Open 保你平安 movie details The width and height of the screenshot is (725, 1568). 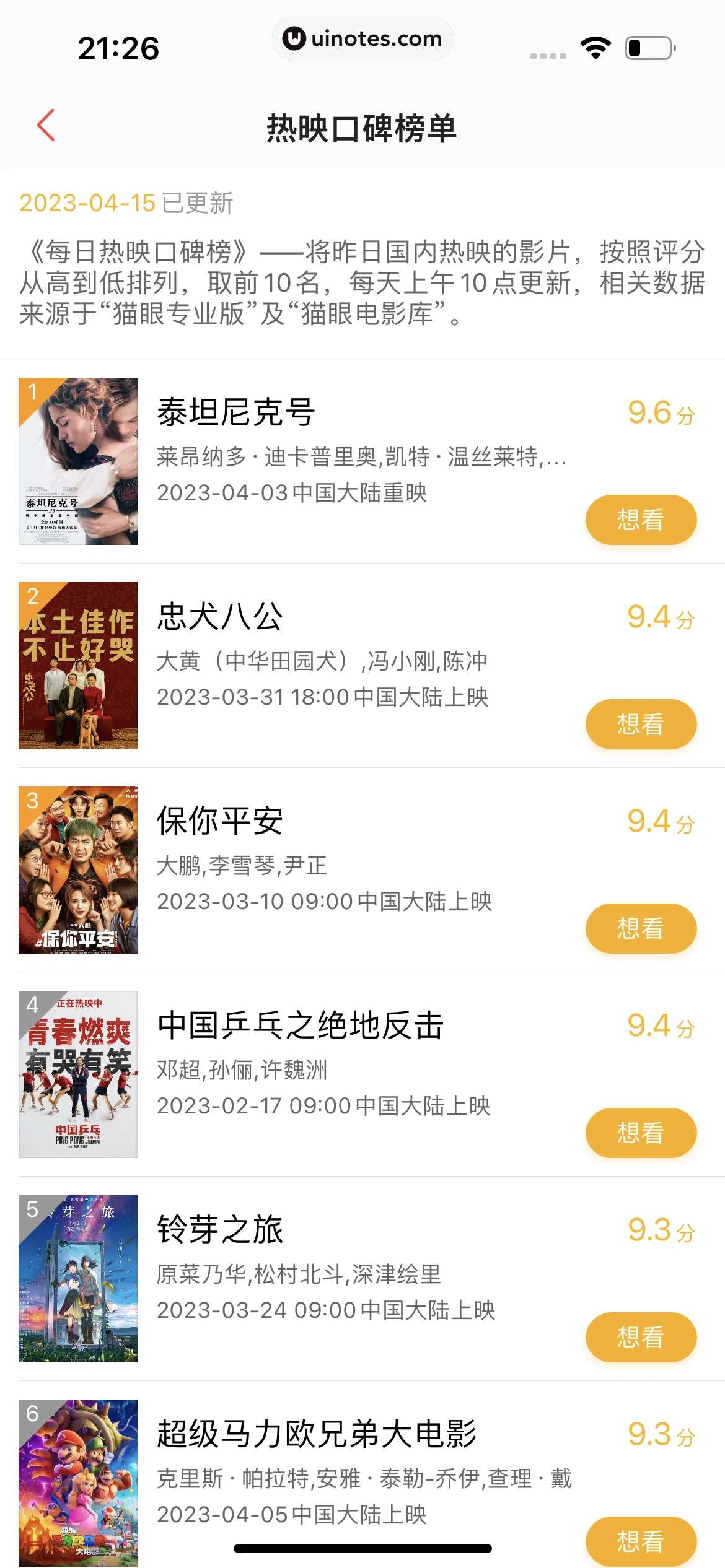(x=220, y=821)
